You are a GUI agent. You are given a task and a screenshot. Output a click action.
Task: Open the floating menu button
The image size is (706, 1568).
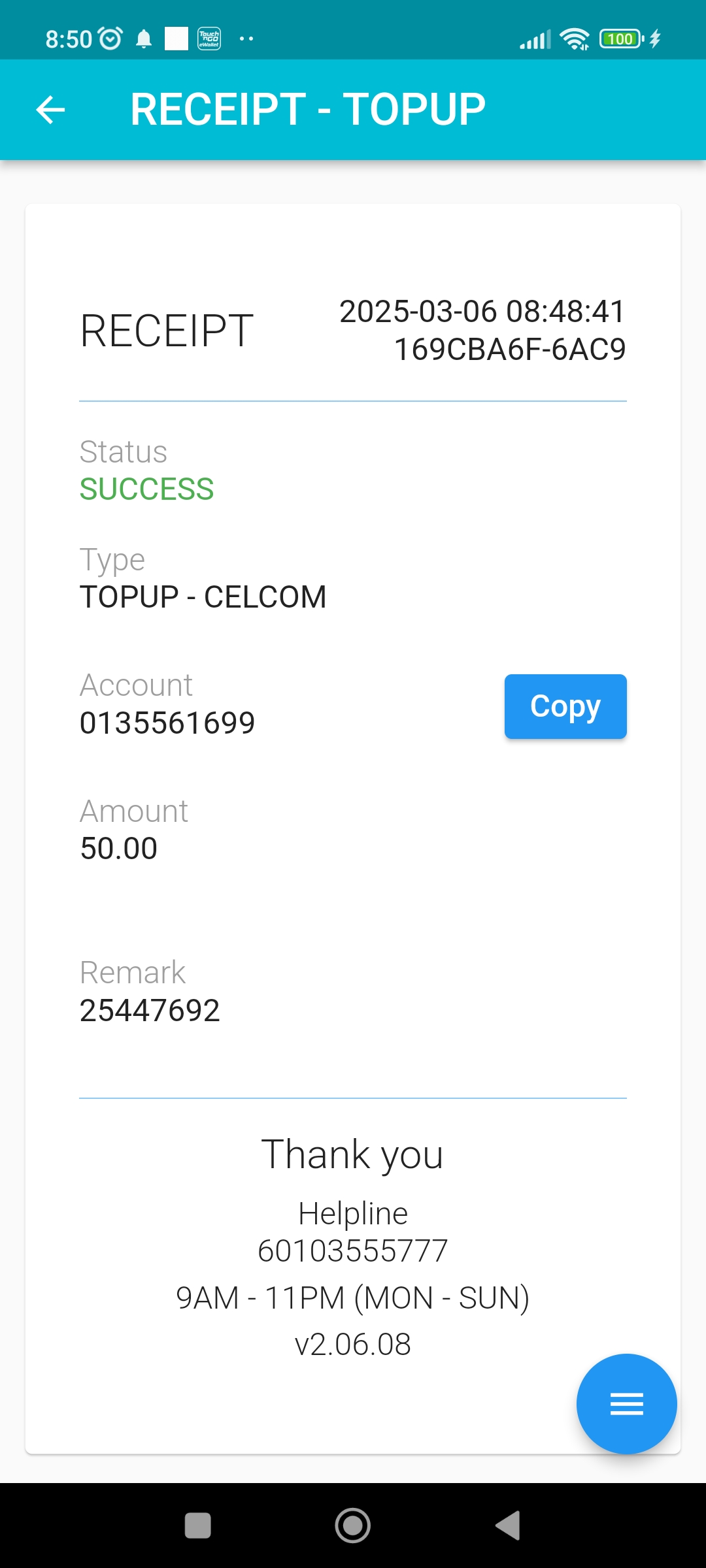[626, 1403]
